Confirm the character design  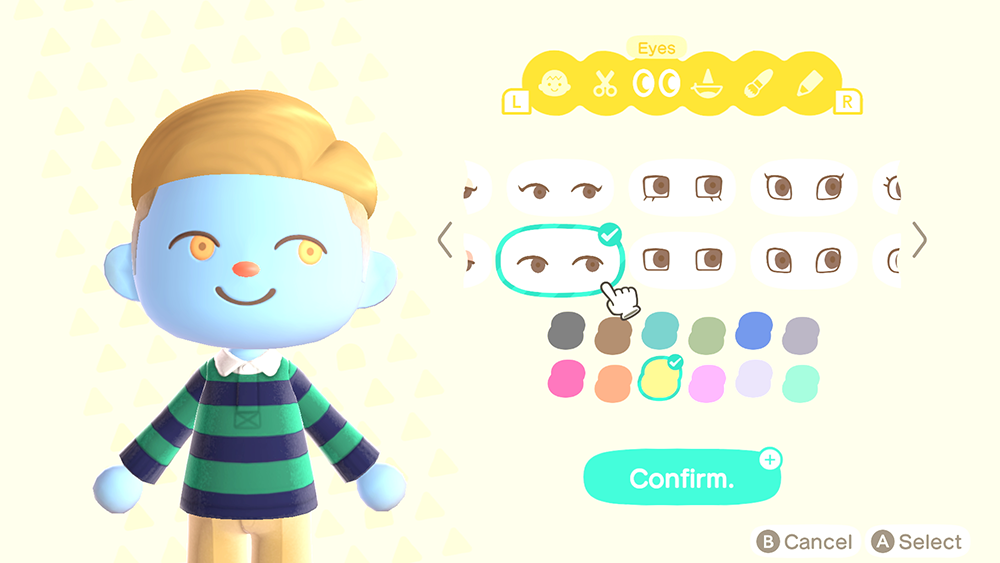682,478
